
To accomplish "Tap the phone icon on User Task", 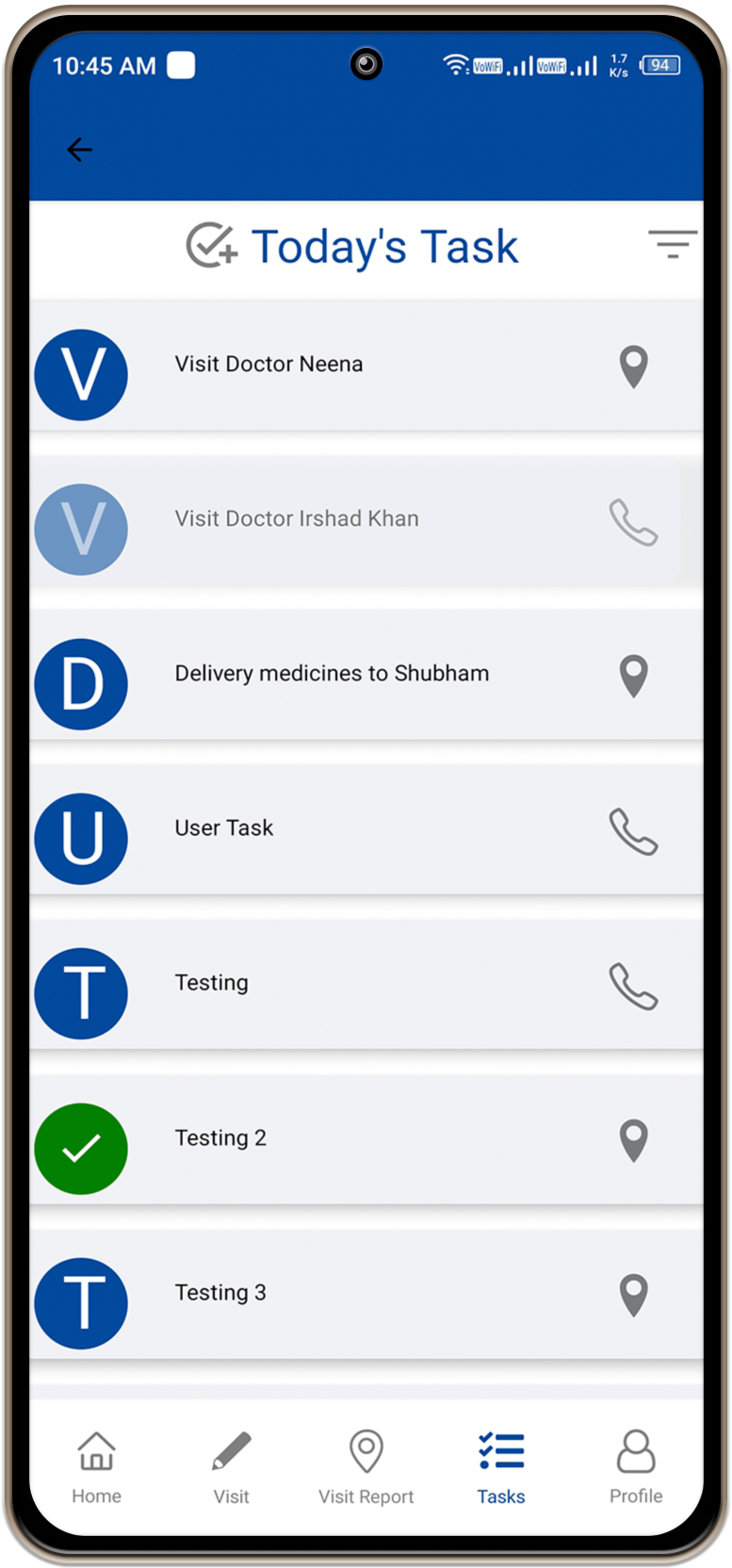I will [633, 831].
